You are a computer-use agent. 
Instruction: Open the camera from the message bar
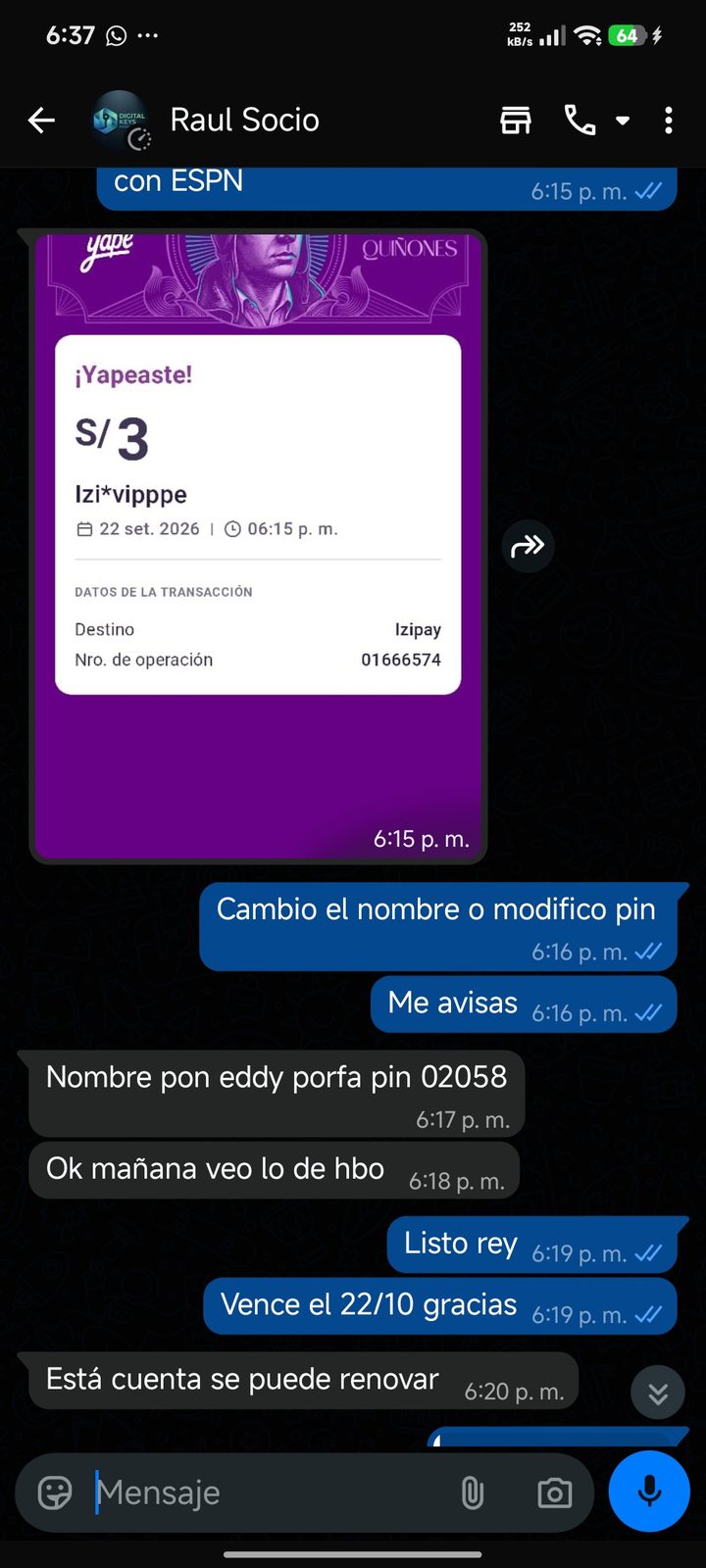coord(555,1493)
